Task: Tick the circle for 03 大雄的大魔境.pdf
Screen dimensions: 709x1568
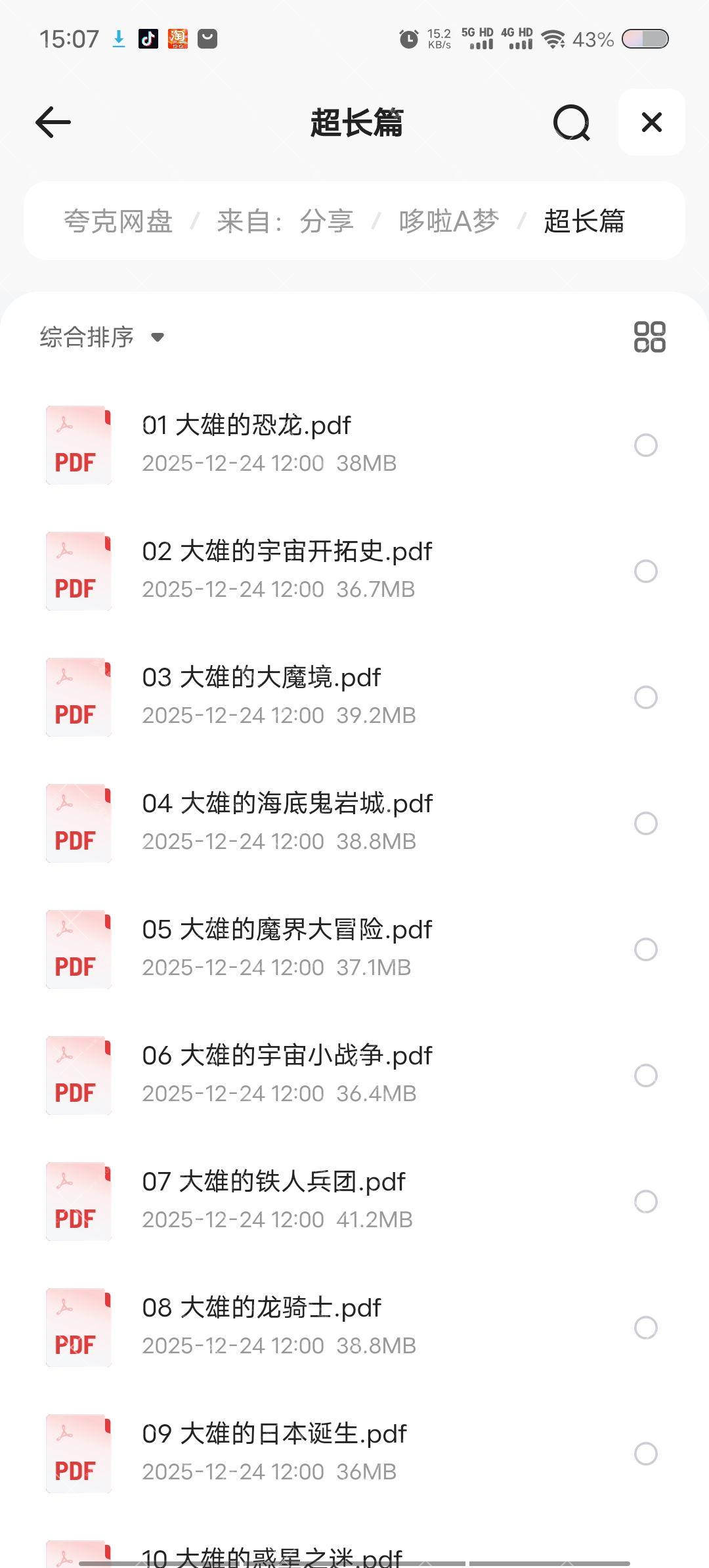Action: (646, 697)
